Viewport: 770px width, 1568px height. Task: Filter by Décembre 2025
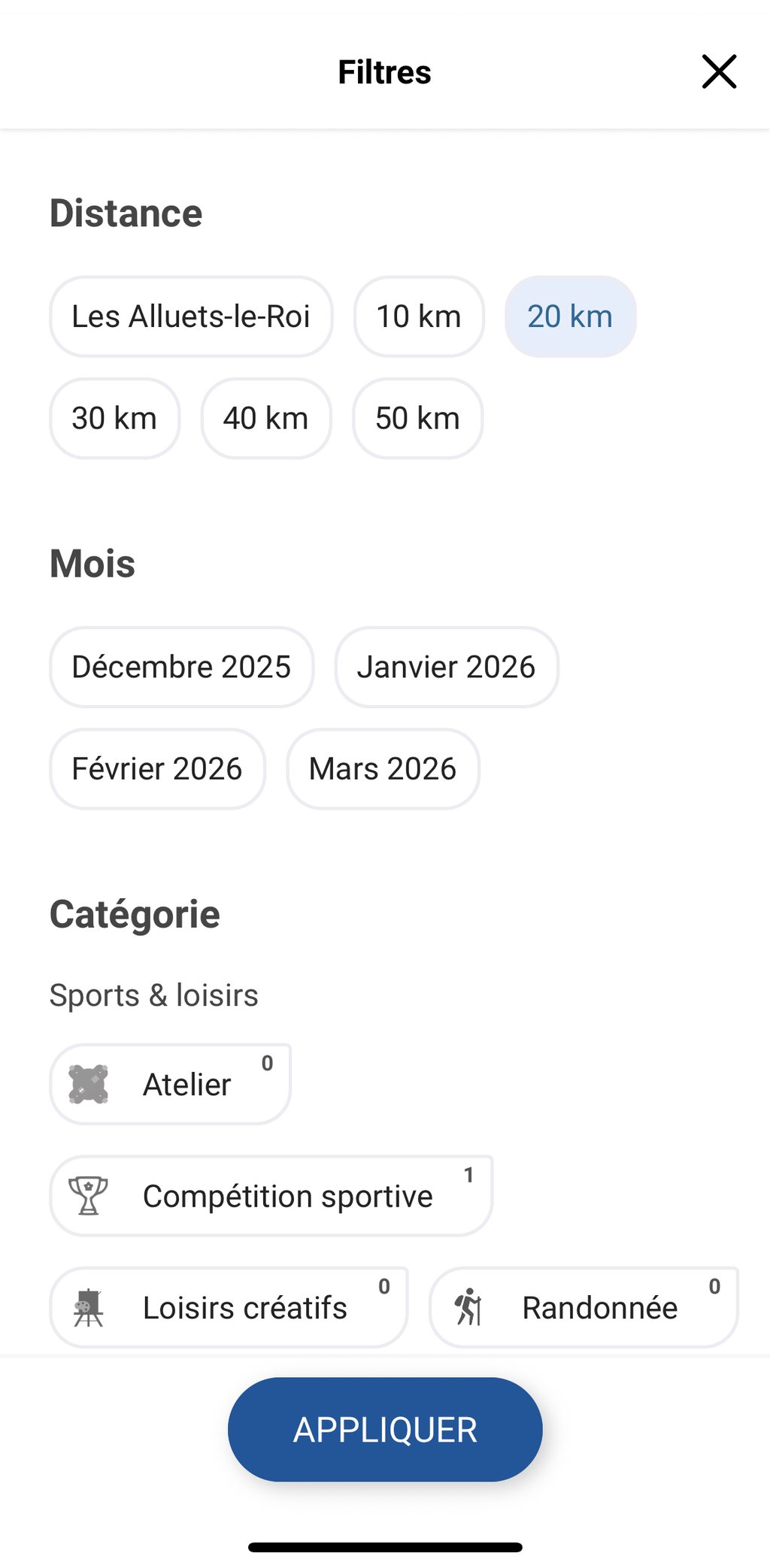pos(181,667)
